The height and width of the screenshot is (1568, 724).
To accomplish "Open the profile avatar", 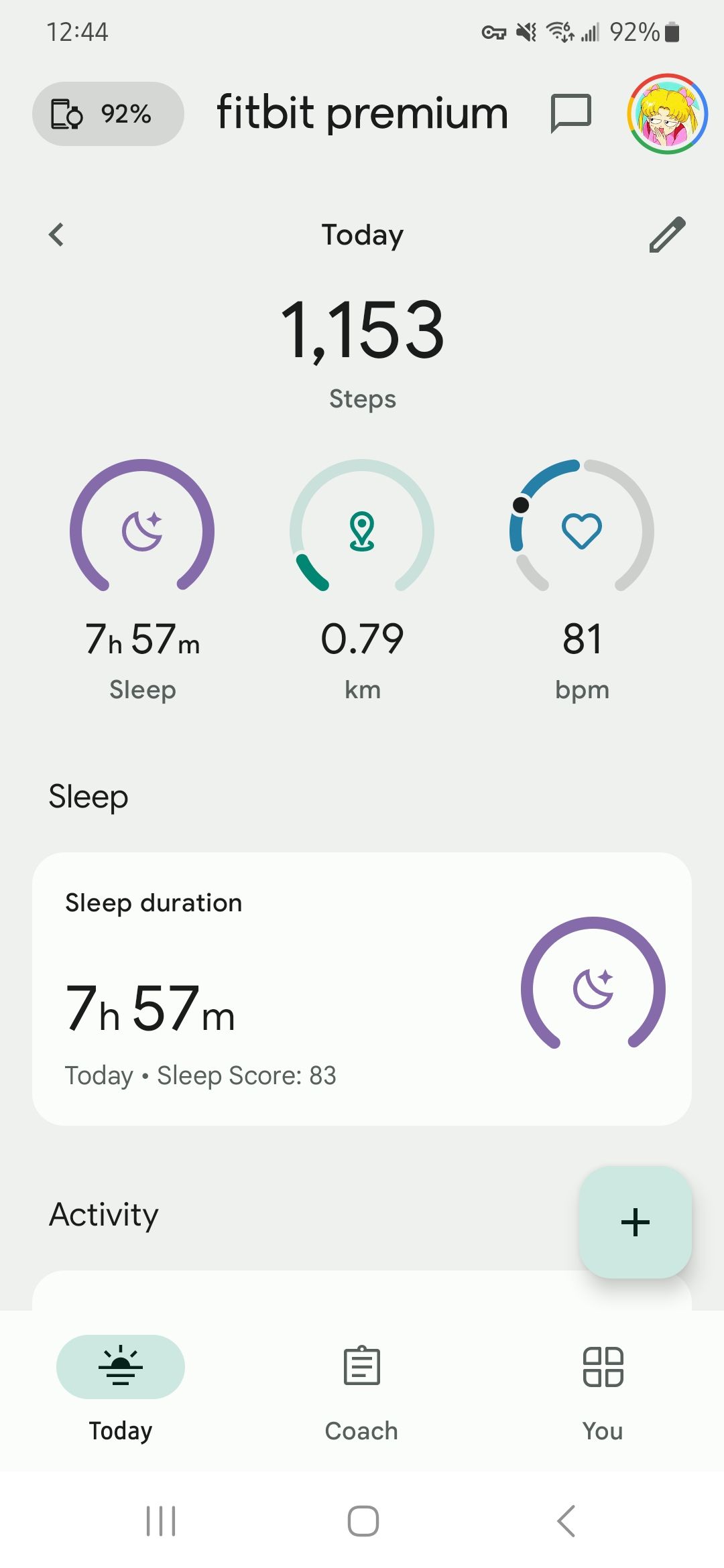I will 667,113.
